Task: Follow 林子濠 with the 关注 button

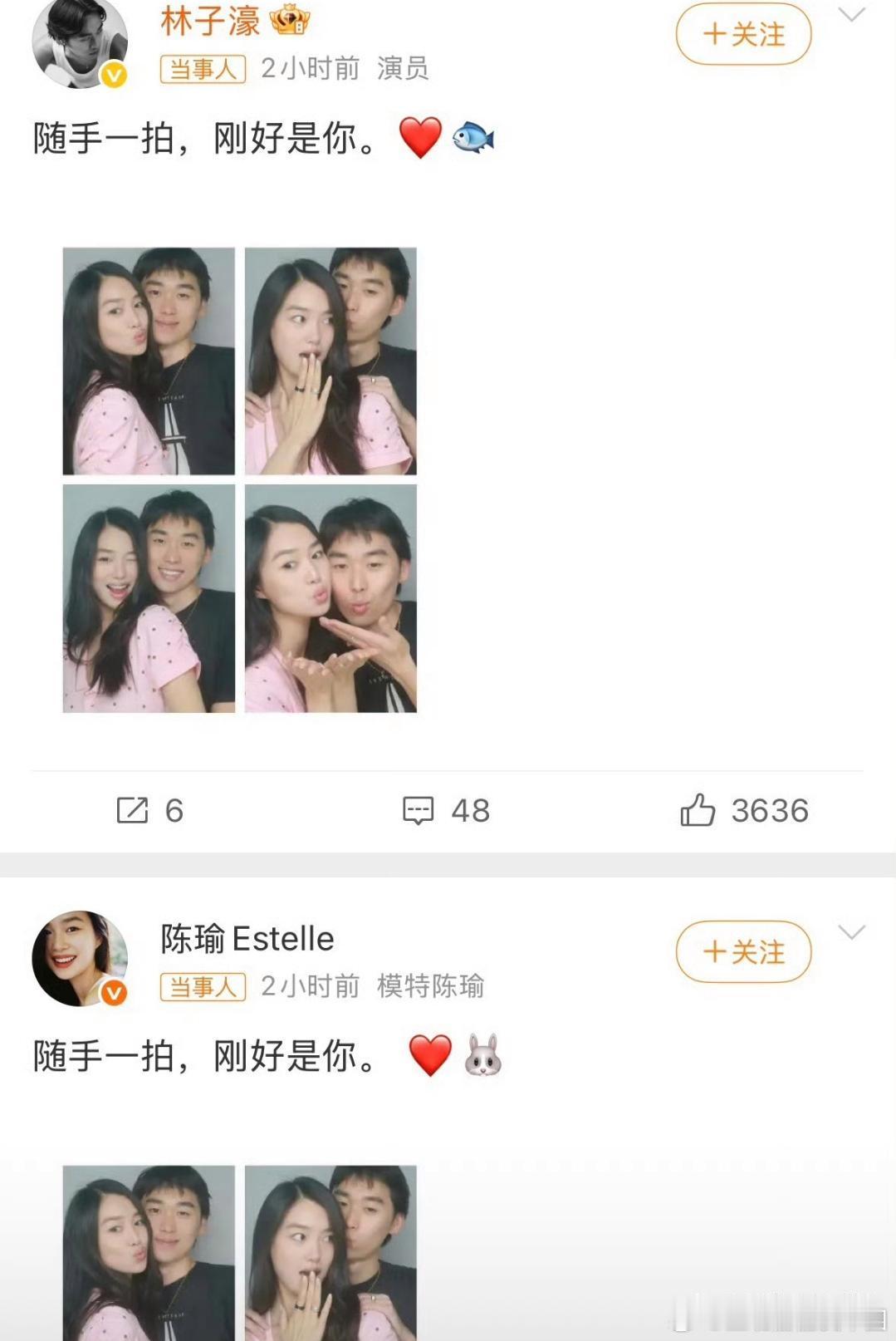Action: click(x=743, y=34)
